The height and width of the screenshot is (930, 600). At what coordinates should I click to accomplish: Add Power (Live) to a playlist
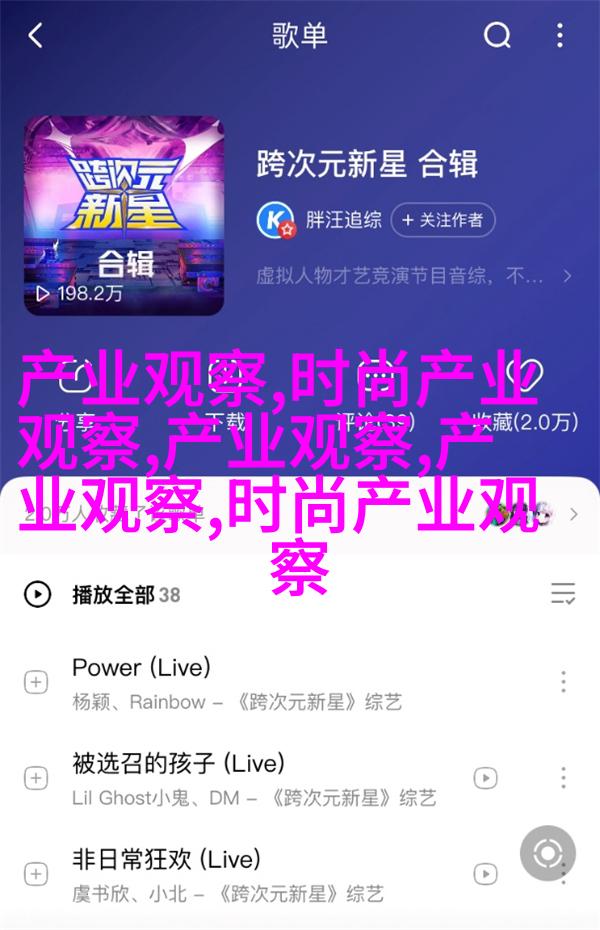coord(36,683)
